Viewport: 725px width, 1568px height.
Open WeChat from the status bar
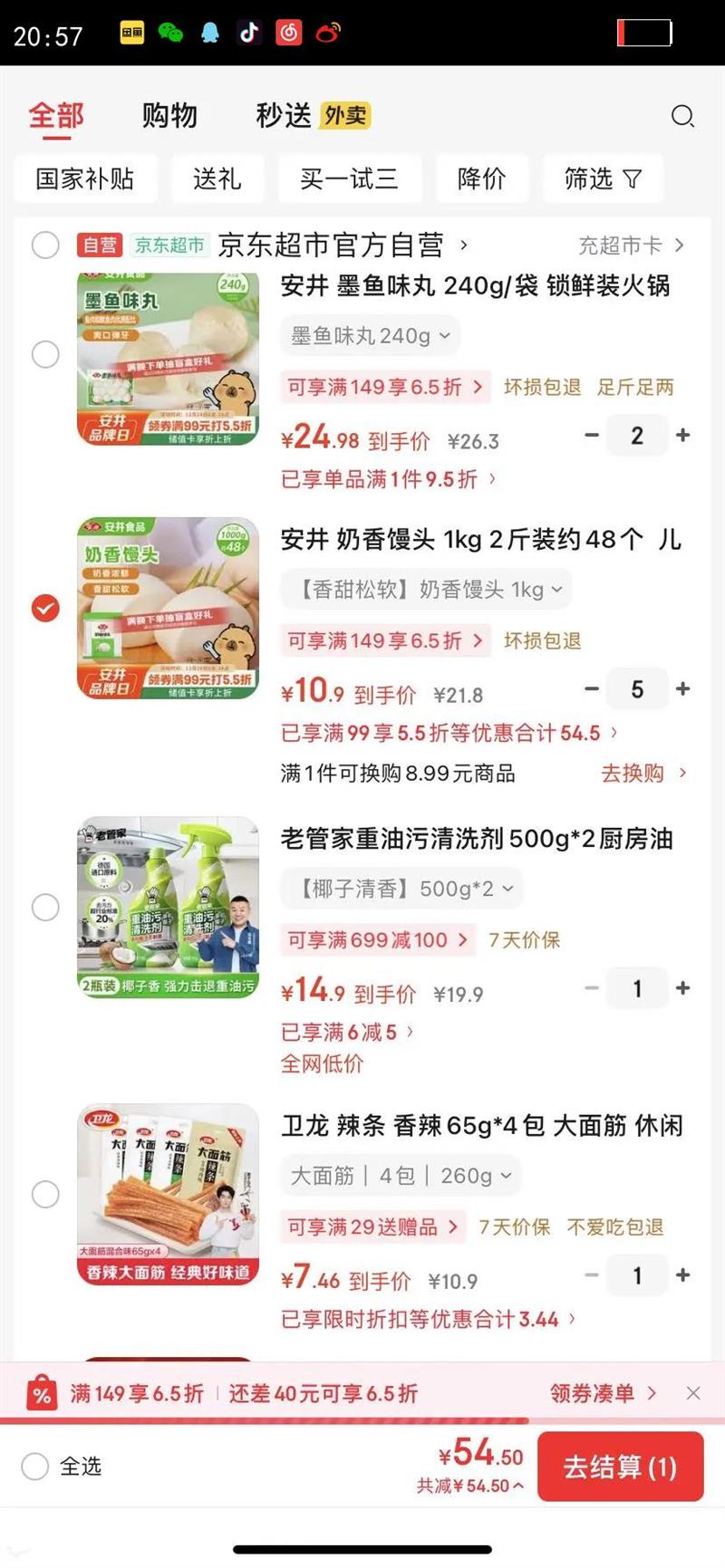point(169,33)
